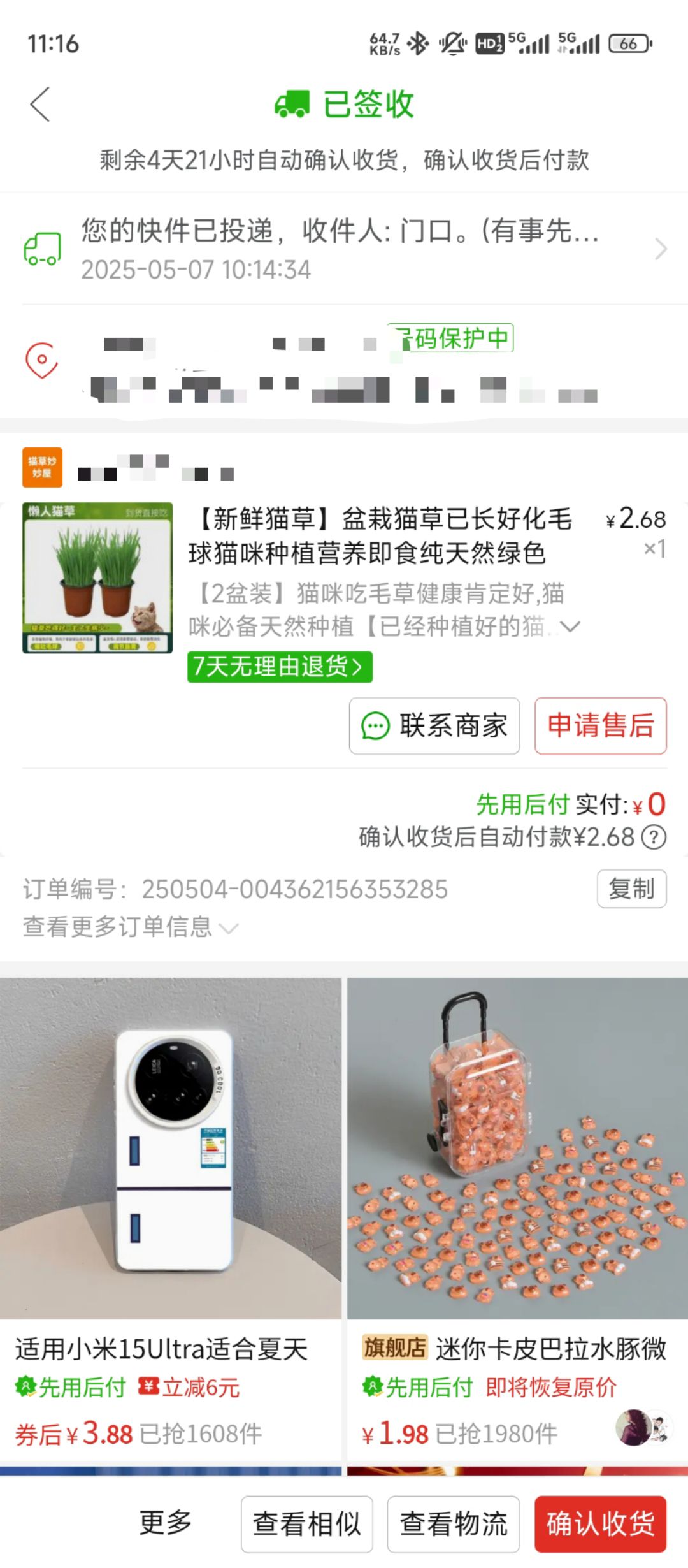This screenshot has width=688, height=1568.
Task: Confirm receipt with 确认收货
Action: click(x=601, y=1524)
